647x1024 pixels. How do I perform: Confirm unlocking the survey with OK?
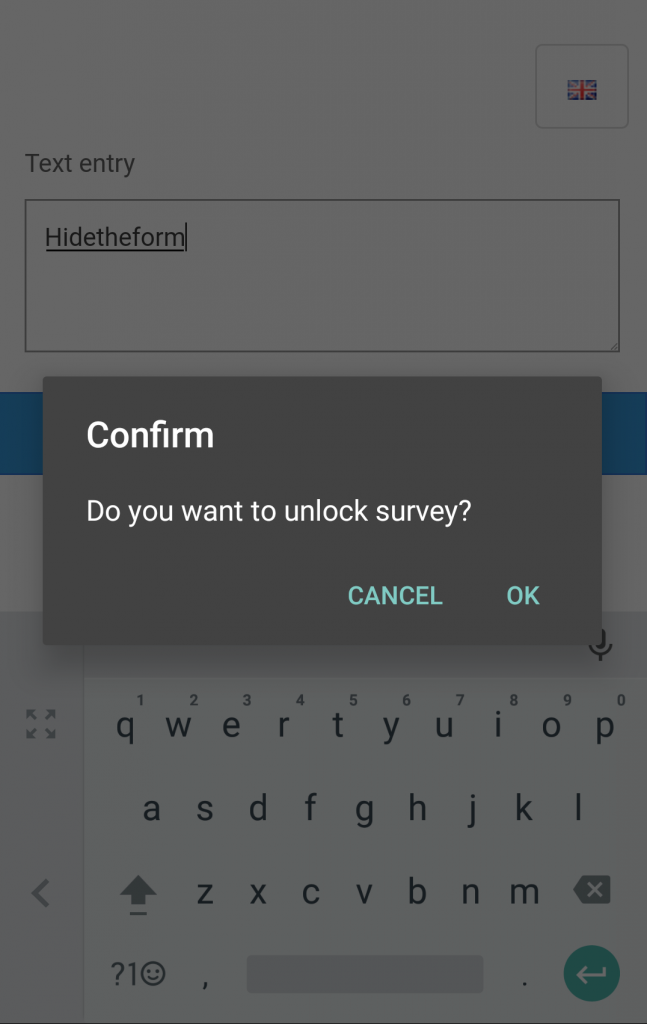pos(522,596)
